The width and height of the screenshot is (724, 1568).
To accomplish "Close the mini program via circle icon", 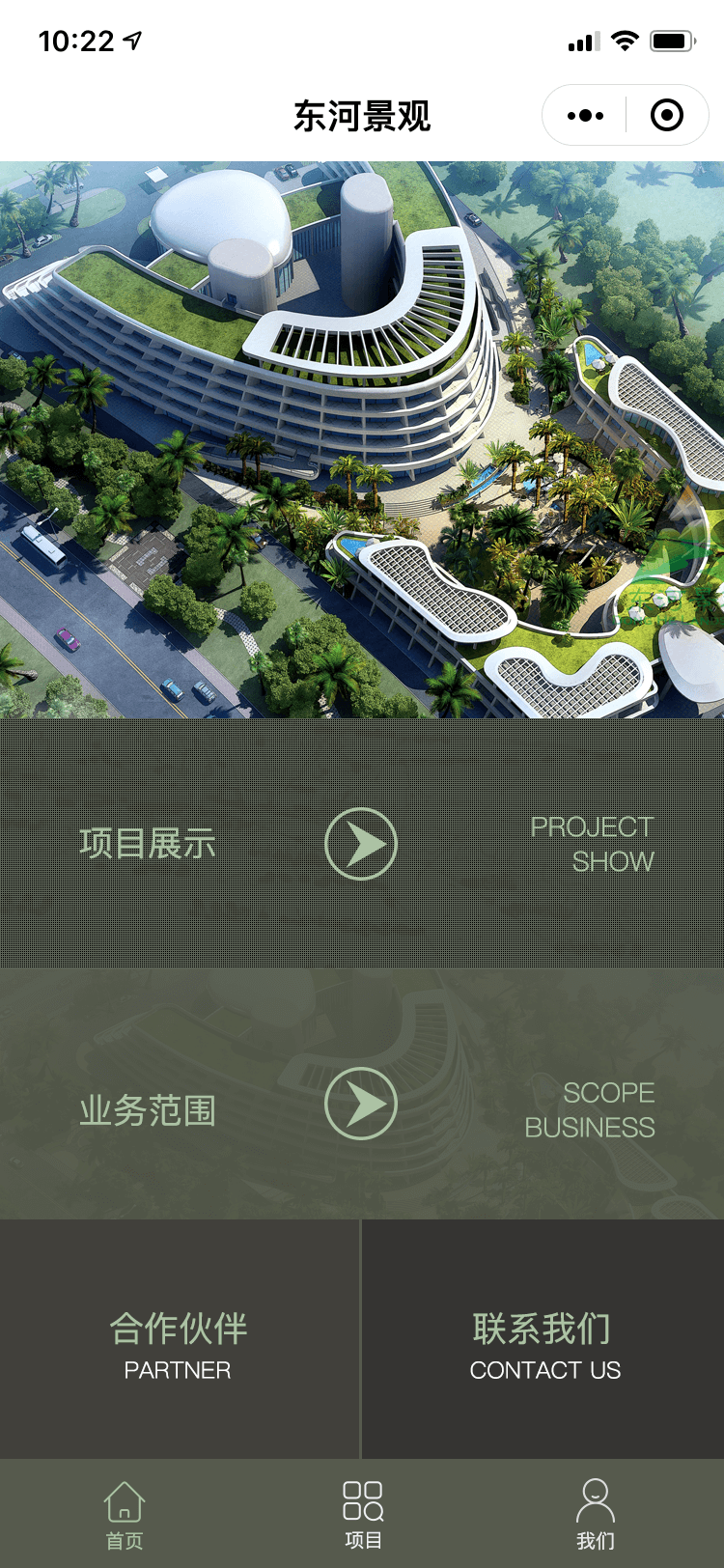I will [x=667, y=116].
